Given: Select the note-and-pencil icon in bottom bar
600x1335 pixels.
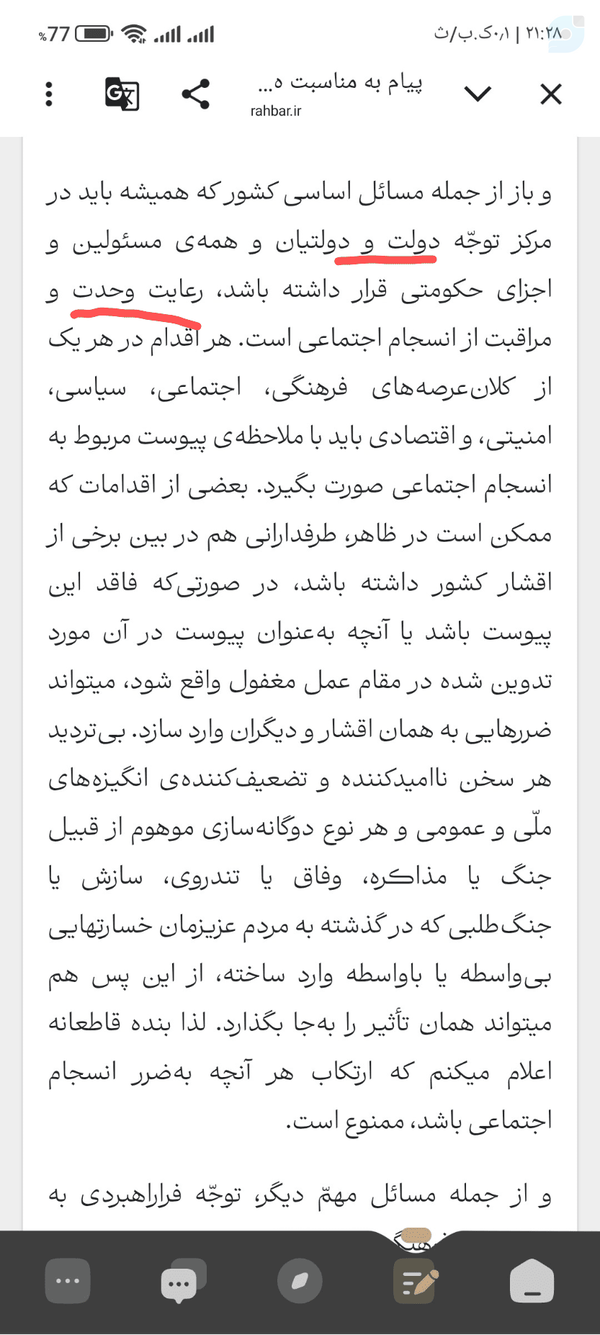Looking at the screenshot, I should [416, 1280].
